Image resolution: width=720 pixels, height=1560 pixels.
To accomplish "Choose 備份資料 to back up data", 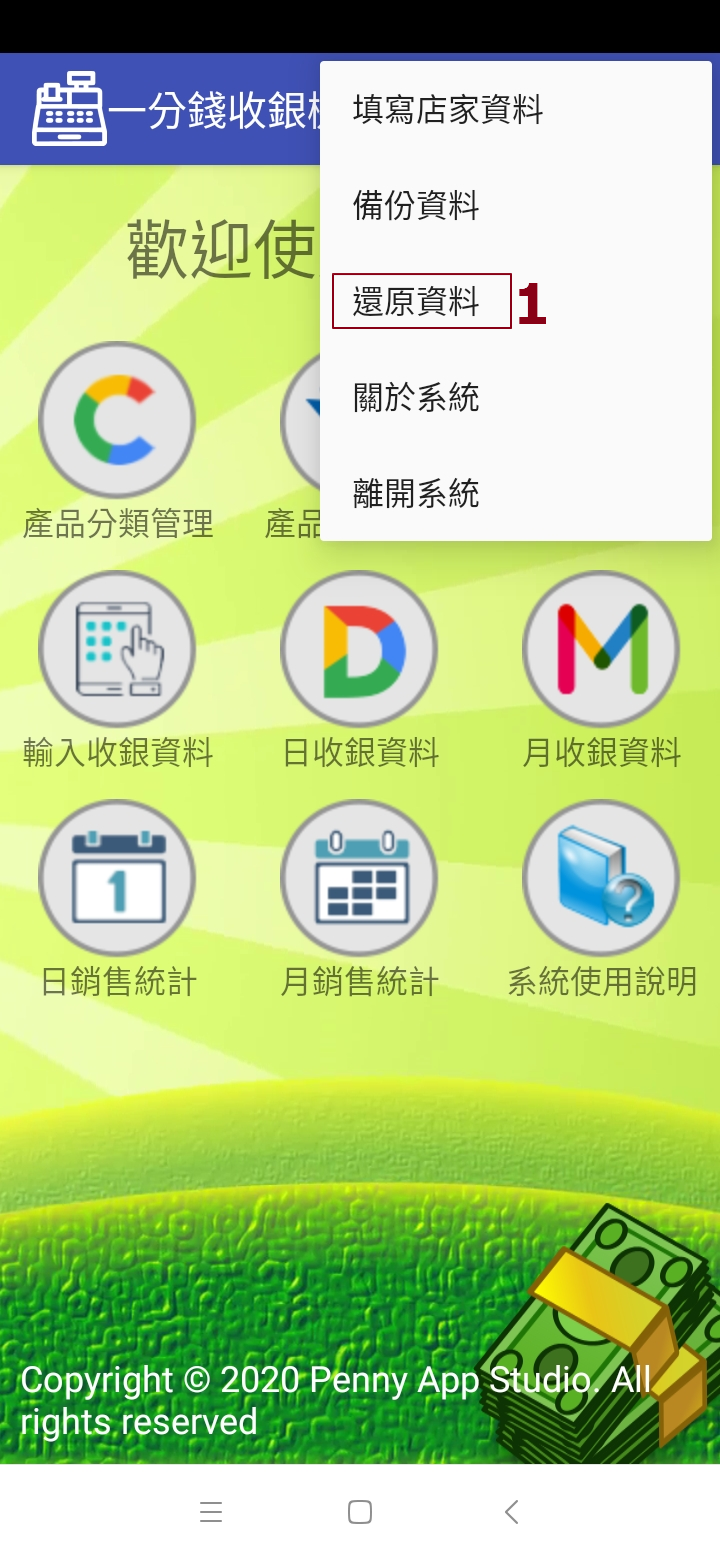I will coord(416,205).
